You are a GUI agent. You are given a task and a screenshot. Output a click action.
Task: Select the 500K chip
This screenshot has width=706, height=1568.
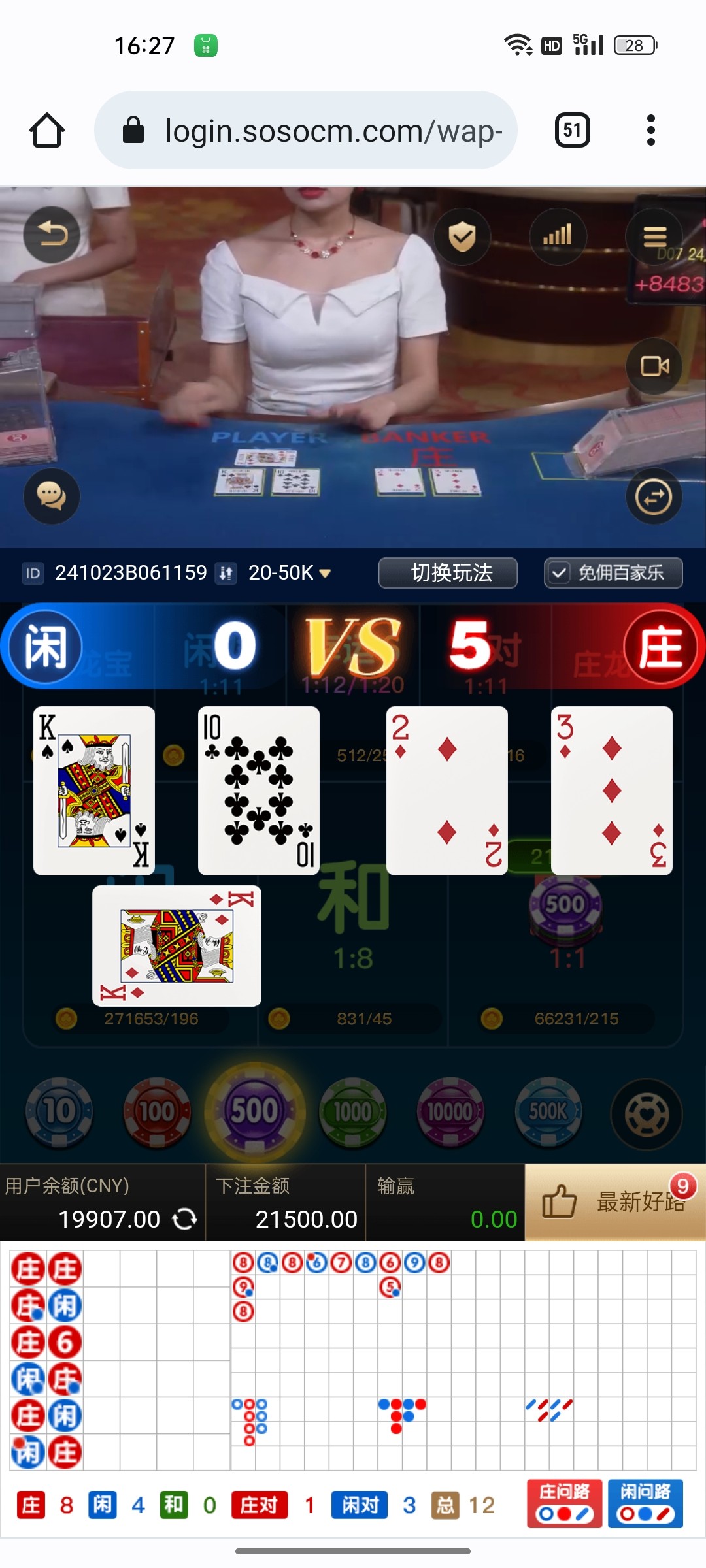548,1112
